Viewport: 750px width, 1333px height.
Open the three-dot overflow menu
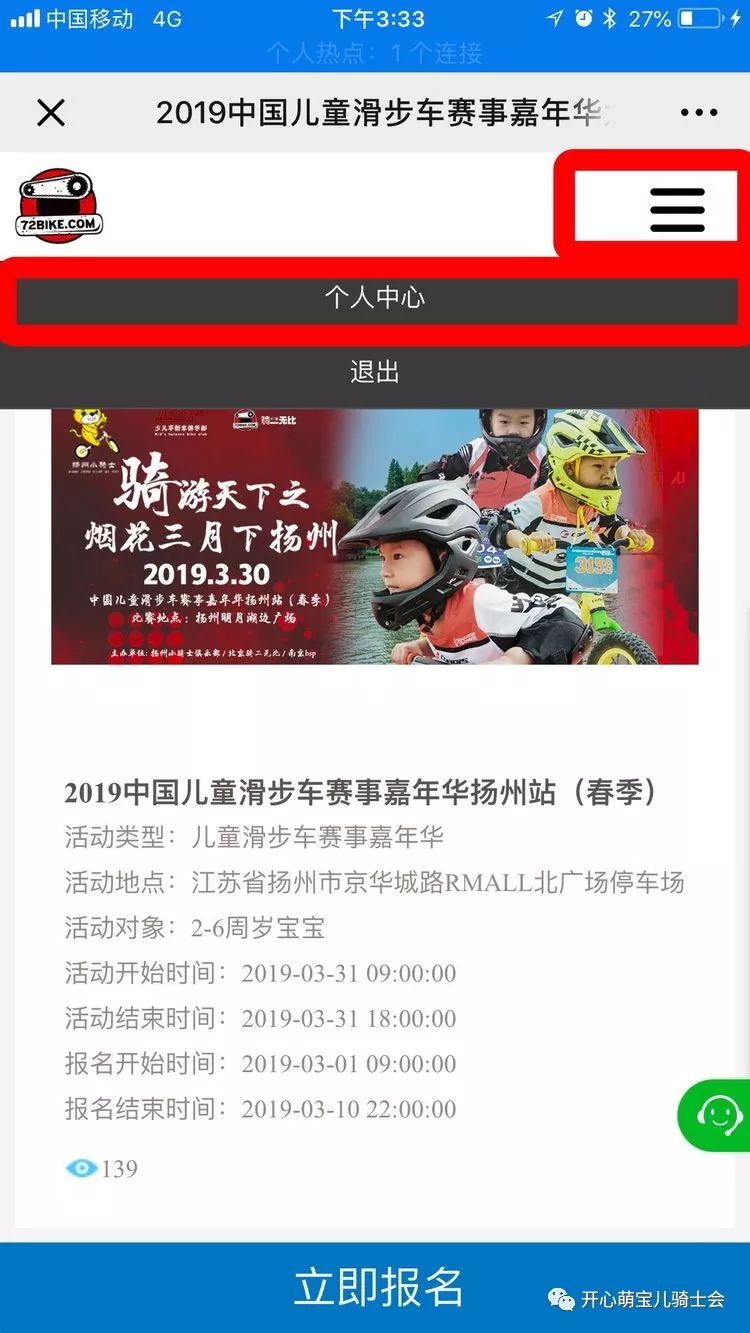[x=699, y=113]
